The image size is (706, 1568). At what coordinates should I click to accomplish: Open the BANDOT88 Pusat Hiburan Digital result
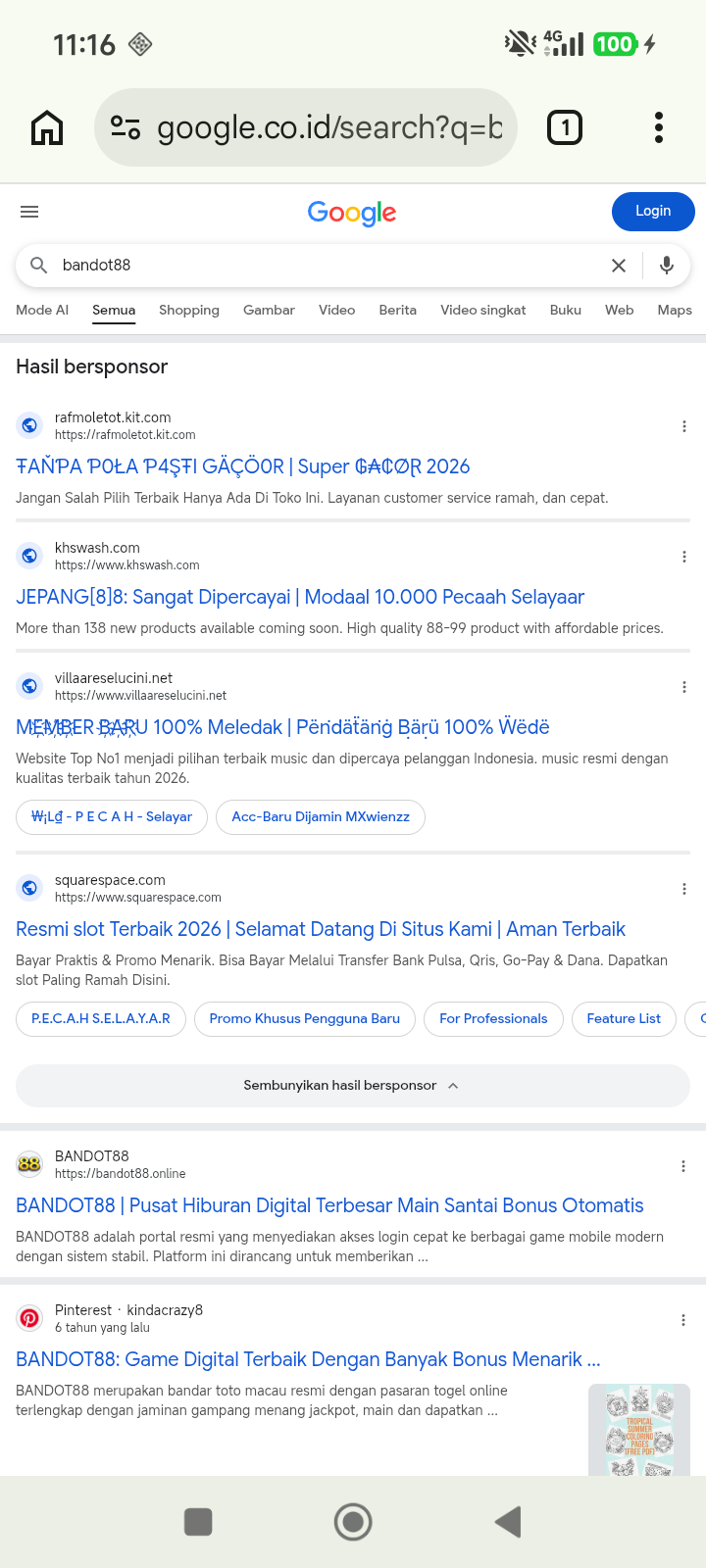(329, 1205)
